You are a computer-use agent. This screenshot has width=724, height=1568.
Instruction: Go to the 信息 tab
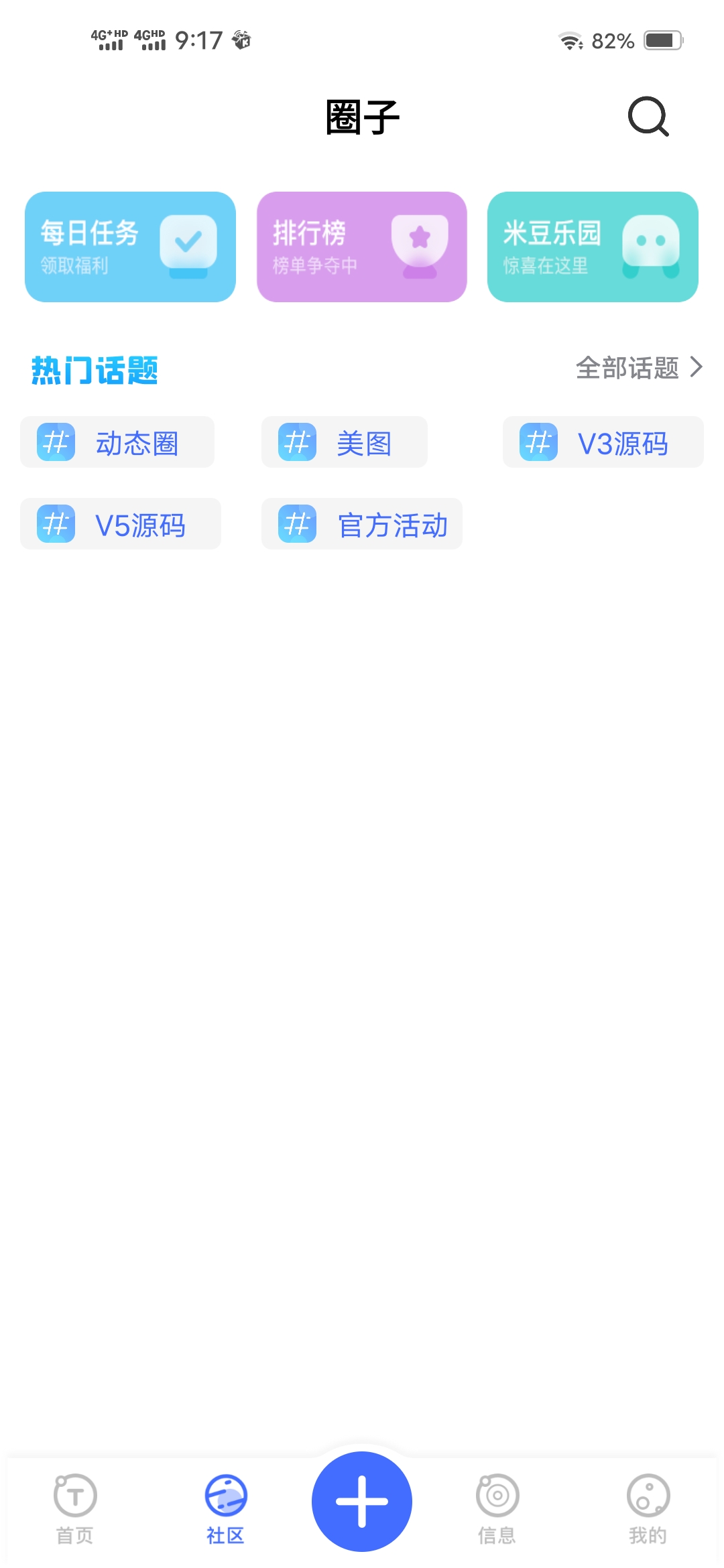497,1508
